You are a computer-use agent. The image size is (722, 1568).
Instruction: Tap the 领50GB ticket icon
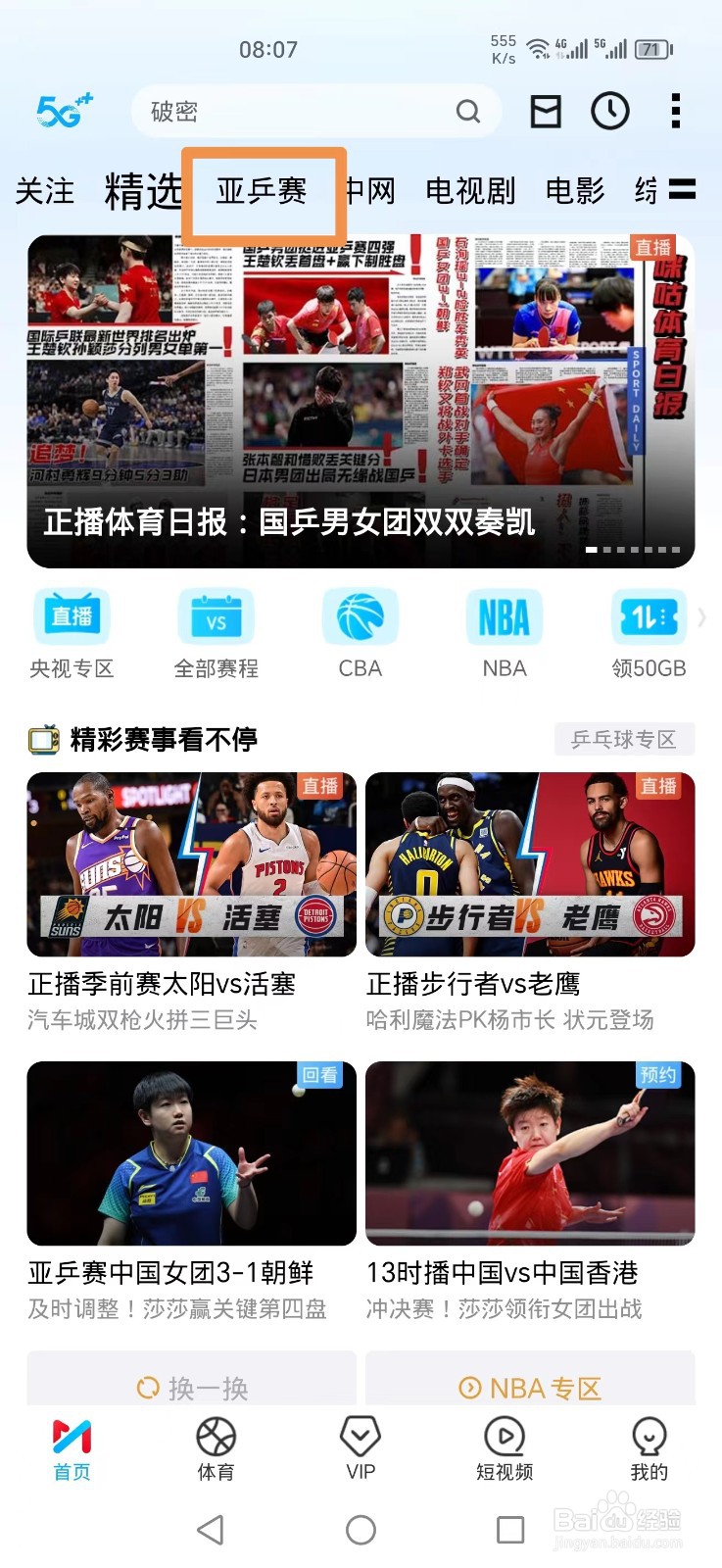coord(649,617)
